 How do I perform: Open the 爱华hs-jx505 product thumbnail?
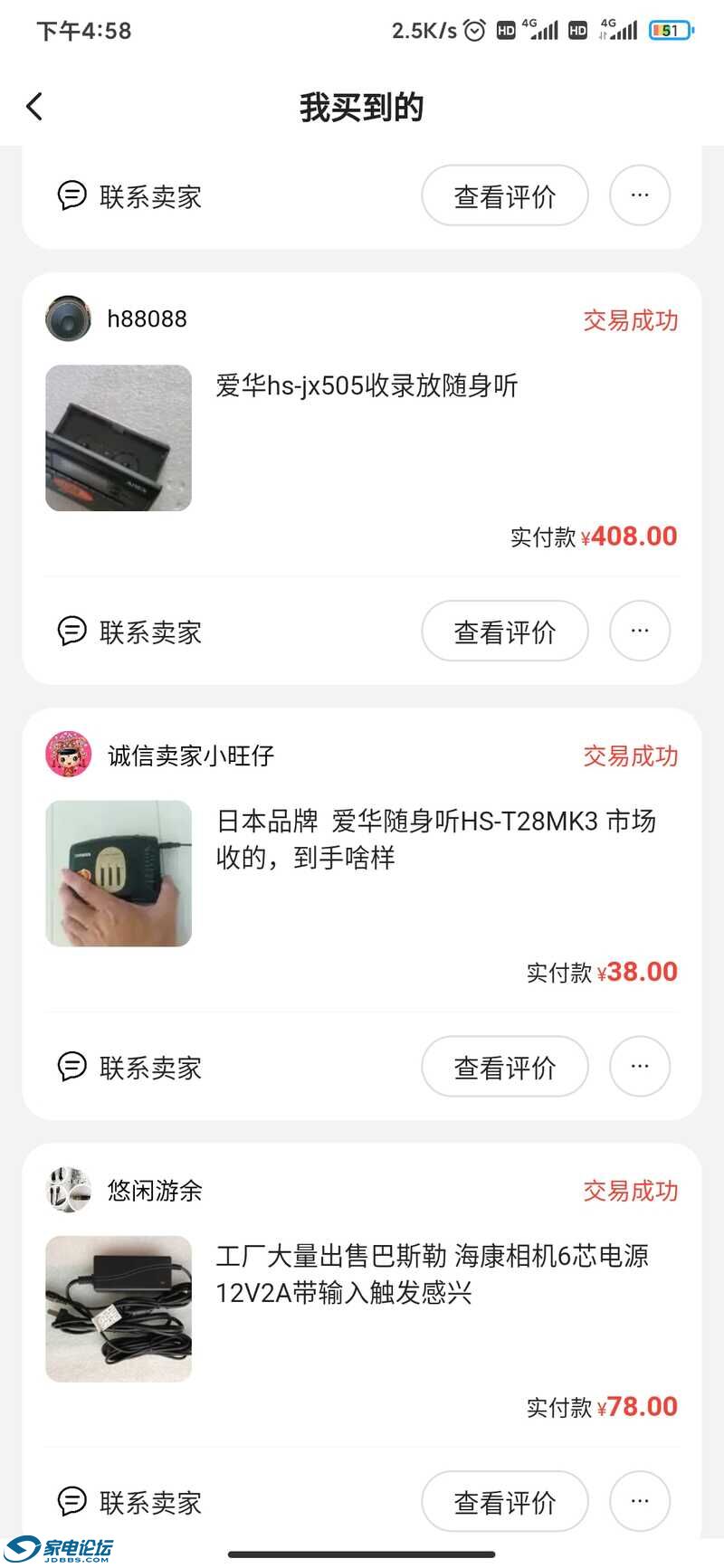(x=118, y=439)
